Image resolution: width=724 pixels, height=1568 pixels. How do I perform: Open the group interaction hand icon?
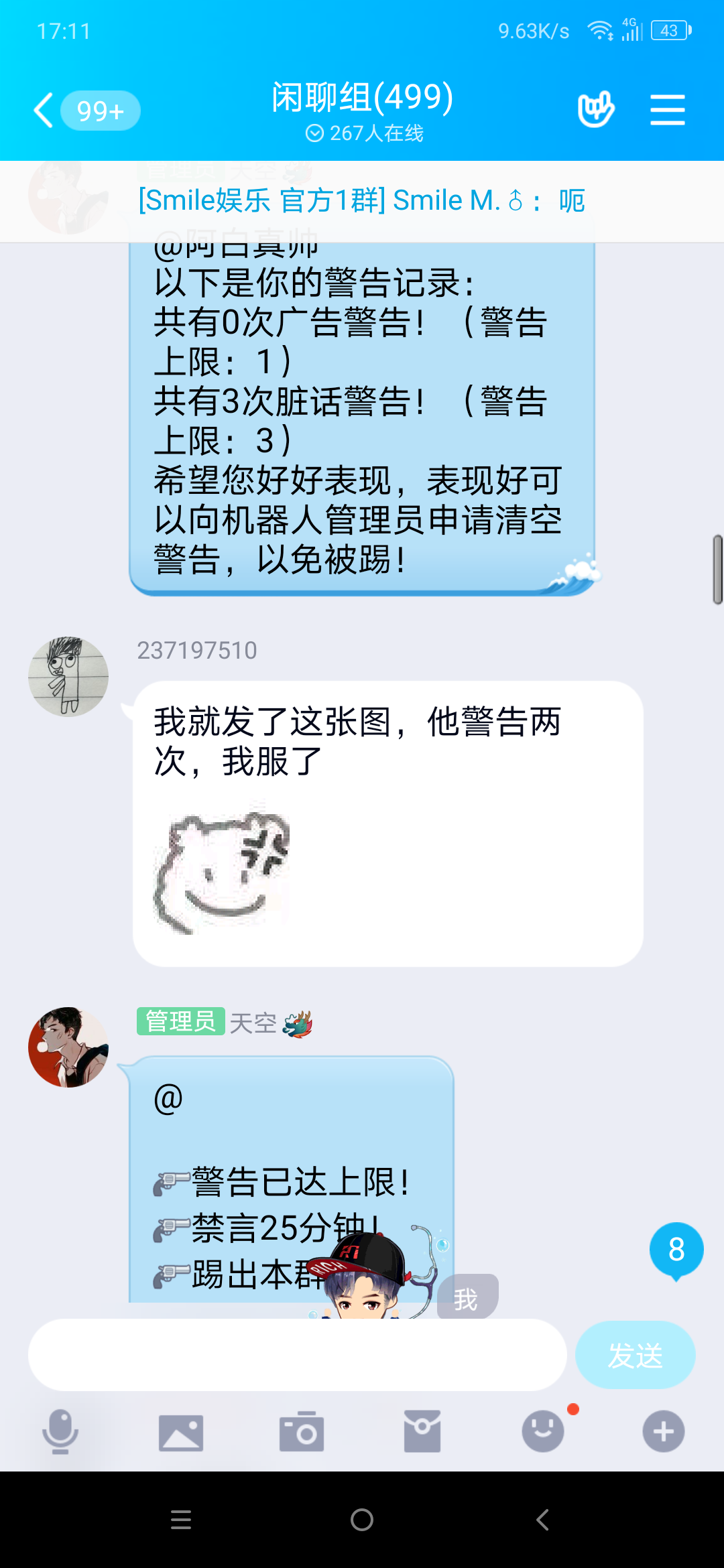click(x=595, y=109)
